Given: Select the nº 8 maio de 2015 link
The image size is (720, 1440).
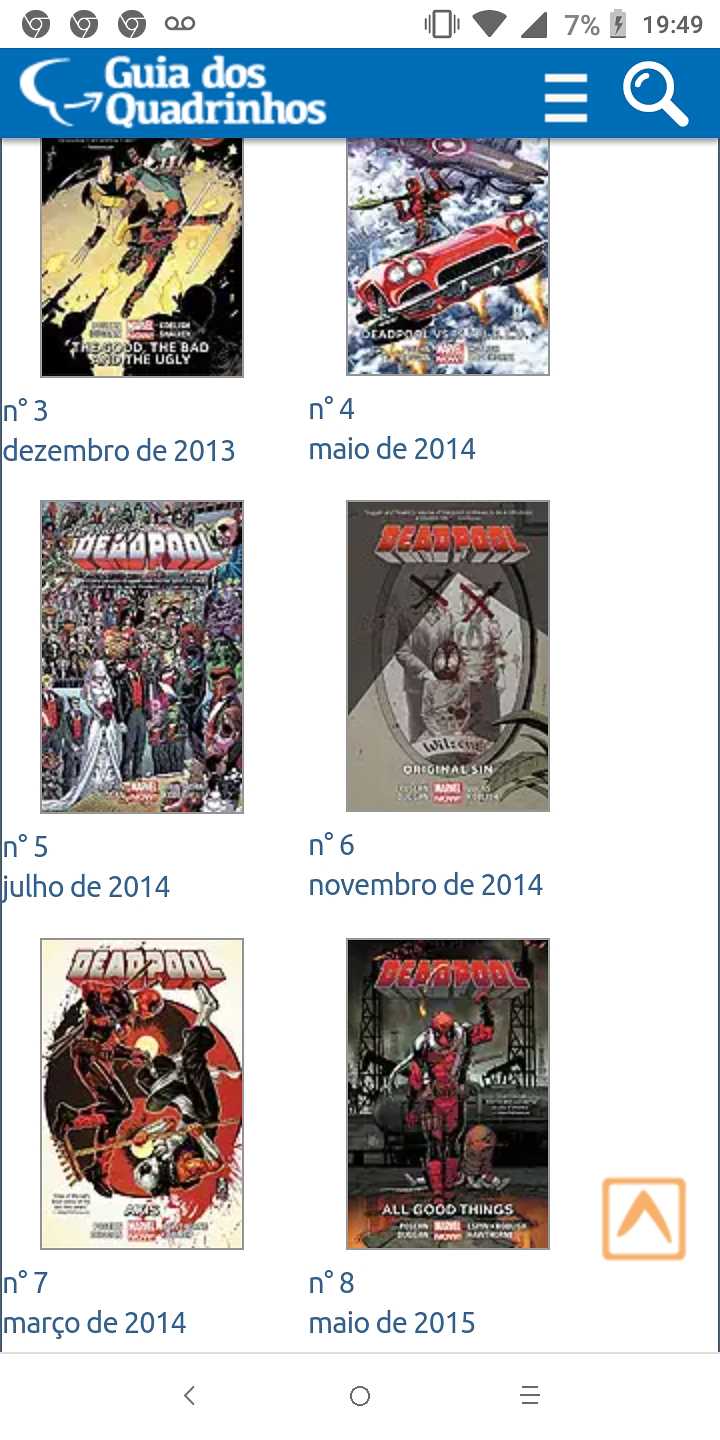Looking at the screenshot, I should tap(392, 1303).
